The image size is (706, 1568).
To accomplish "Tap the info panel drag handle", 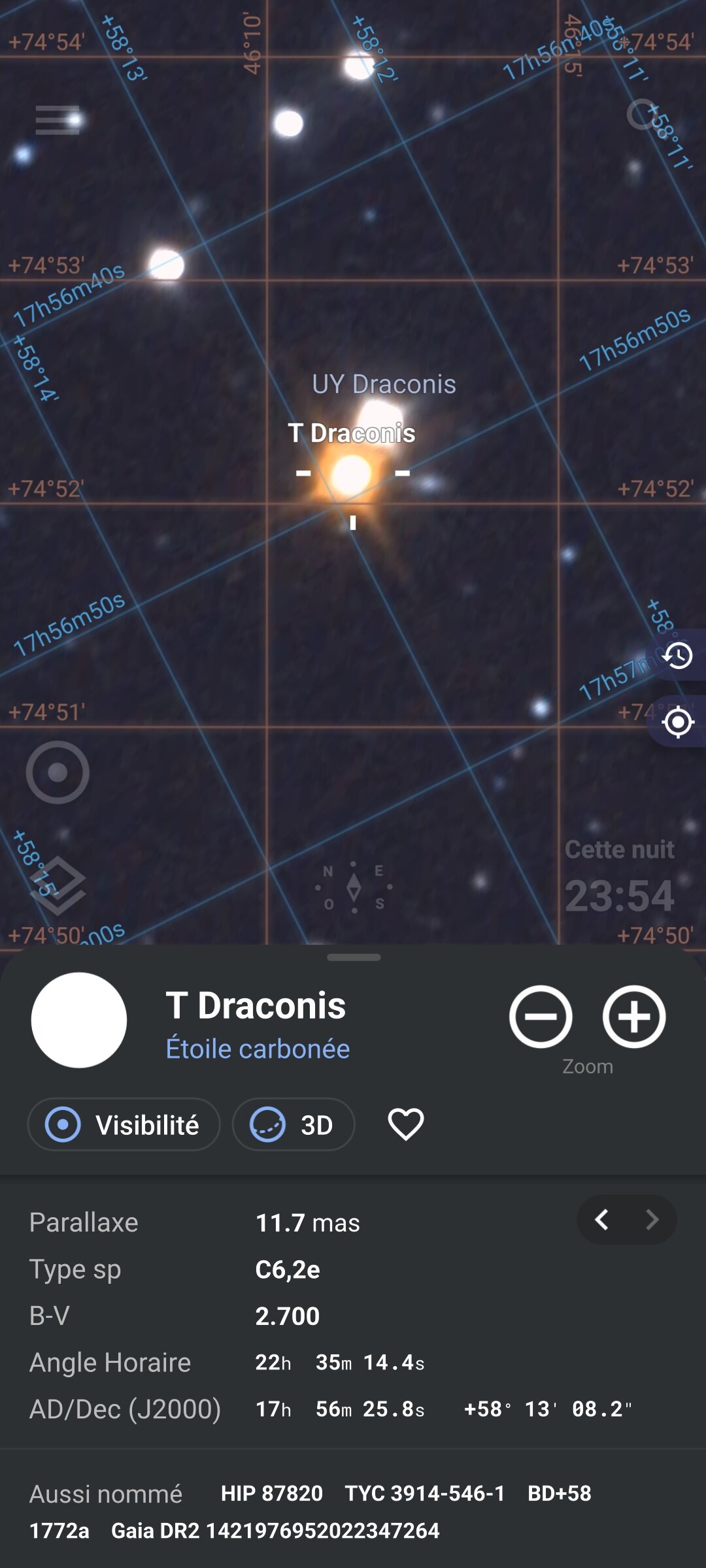I will (x=354, y=958).
